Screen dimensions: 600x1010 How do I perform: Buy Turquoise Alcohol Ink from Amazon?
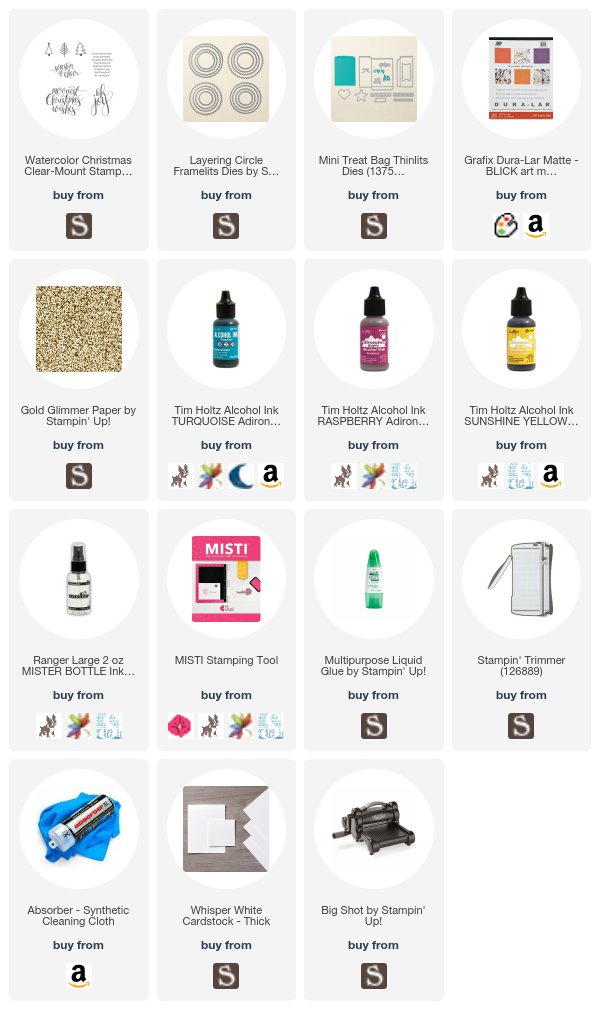[x=271, y=475]
